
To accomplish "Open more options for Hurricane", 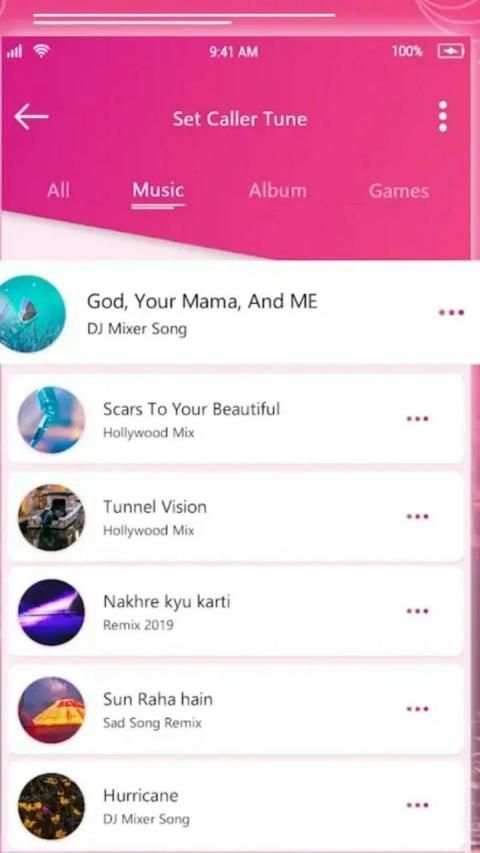I will tap(417, 805).
